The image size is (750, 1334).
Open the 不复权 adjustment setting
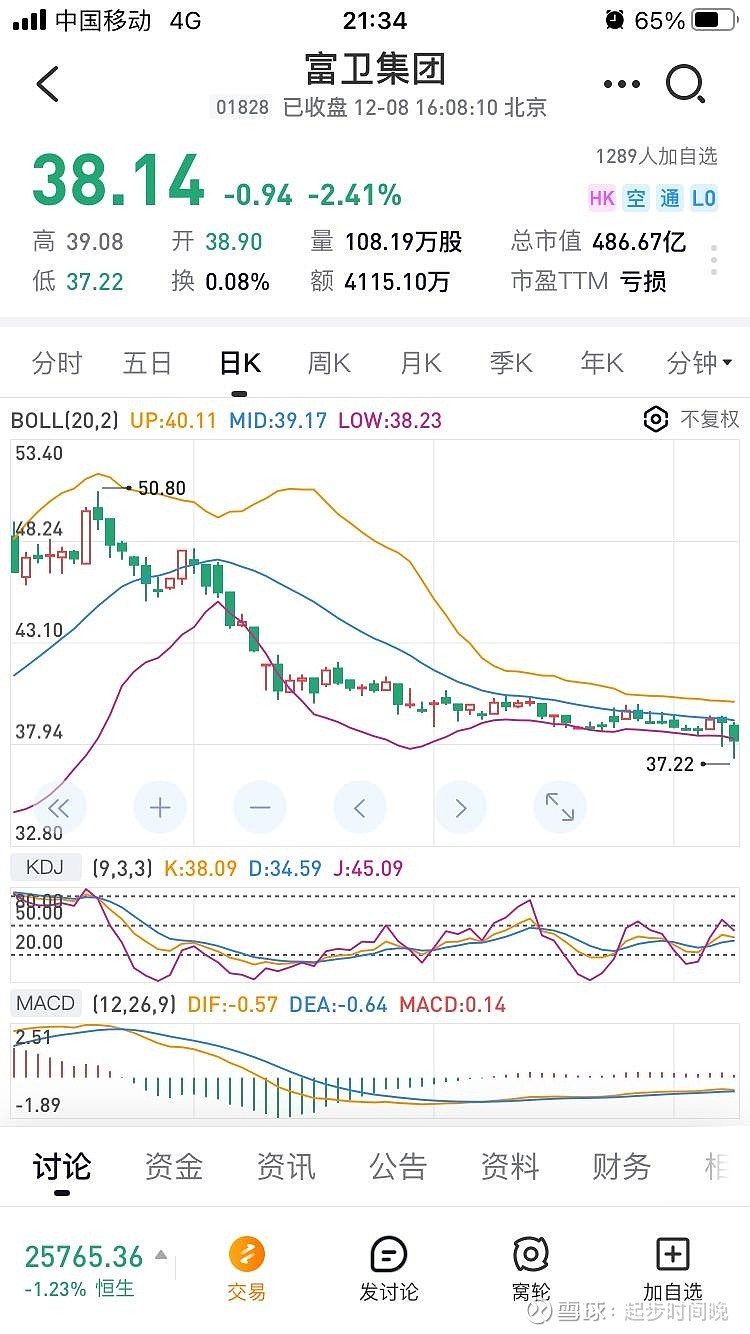(x=692, y=419)
